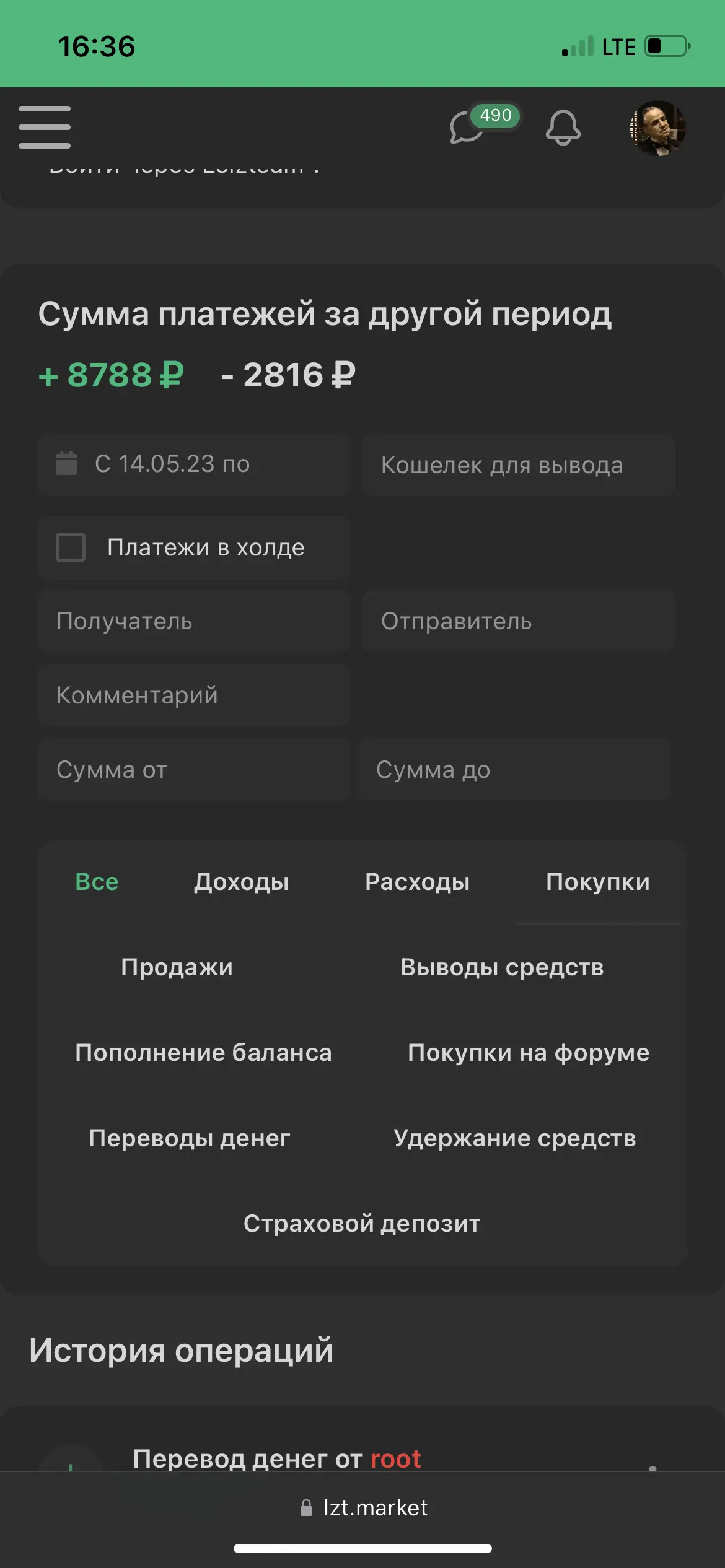
Task: Pick the date range starting 14.05.23
Action: pos(194,464)
